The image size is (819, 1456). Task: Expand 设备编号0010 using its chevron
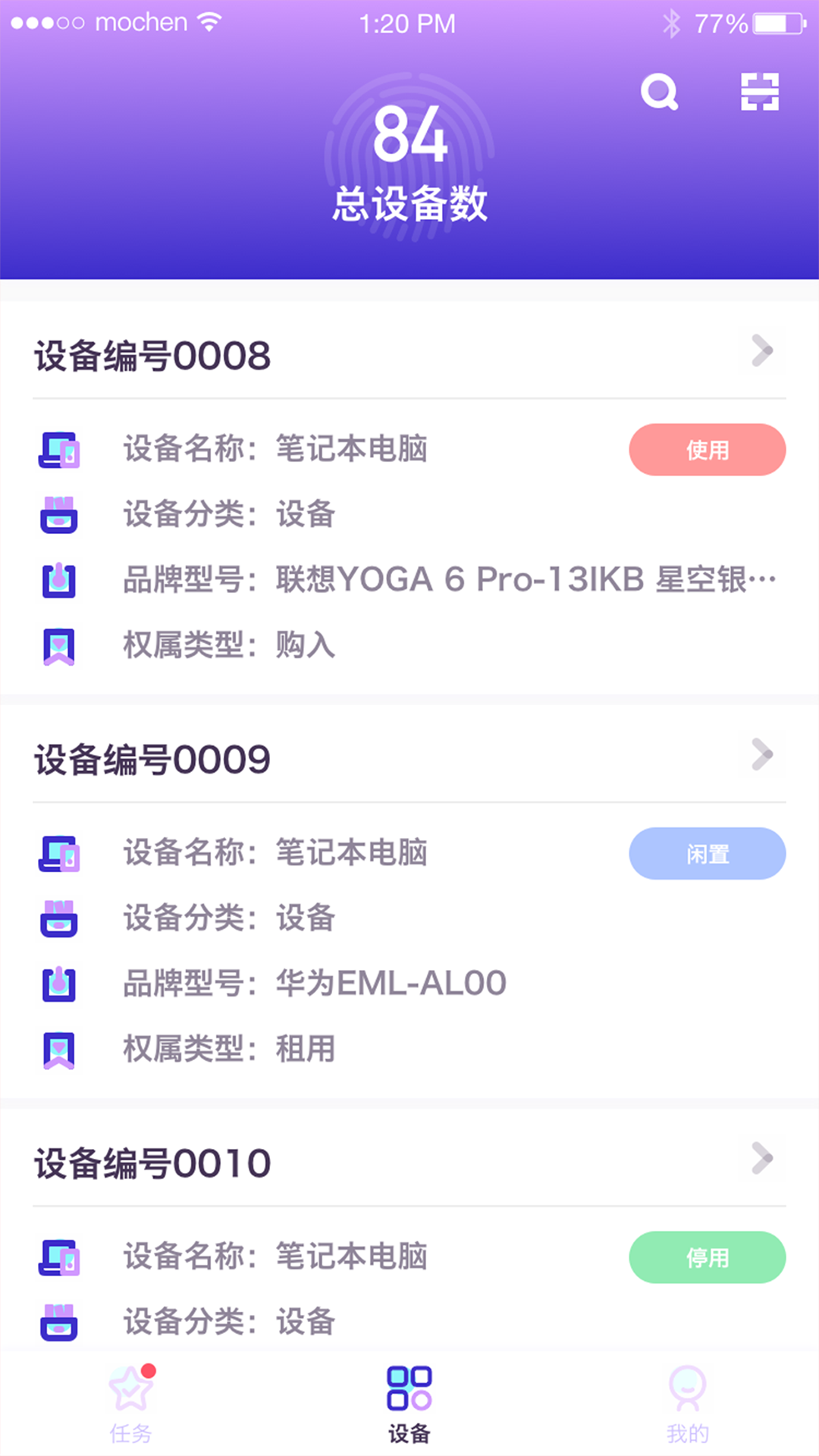pos(763,1159)
